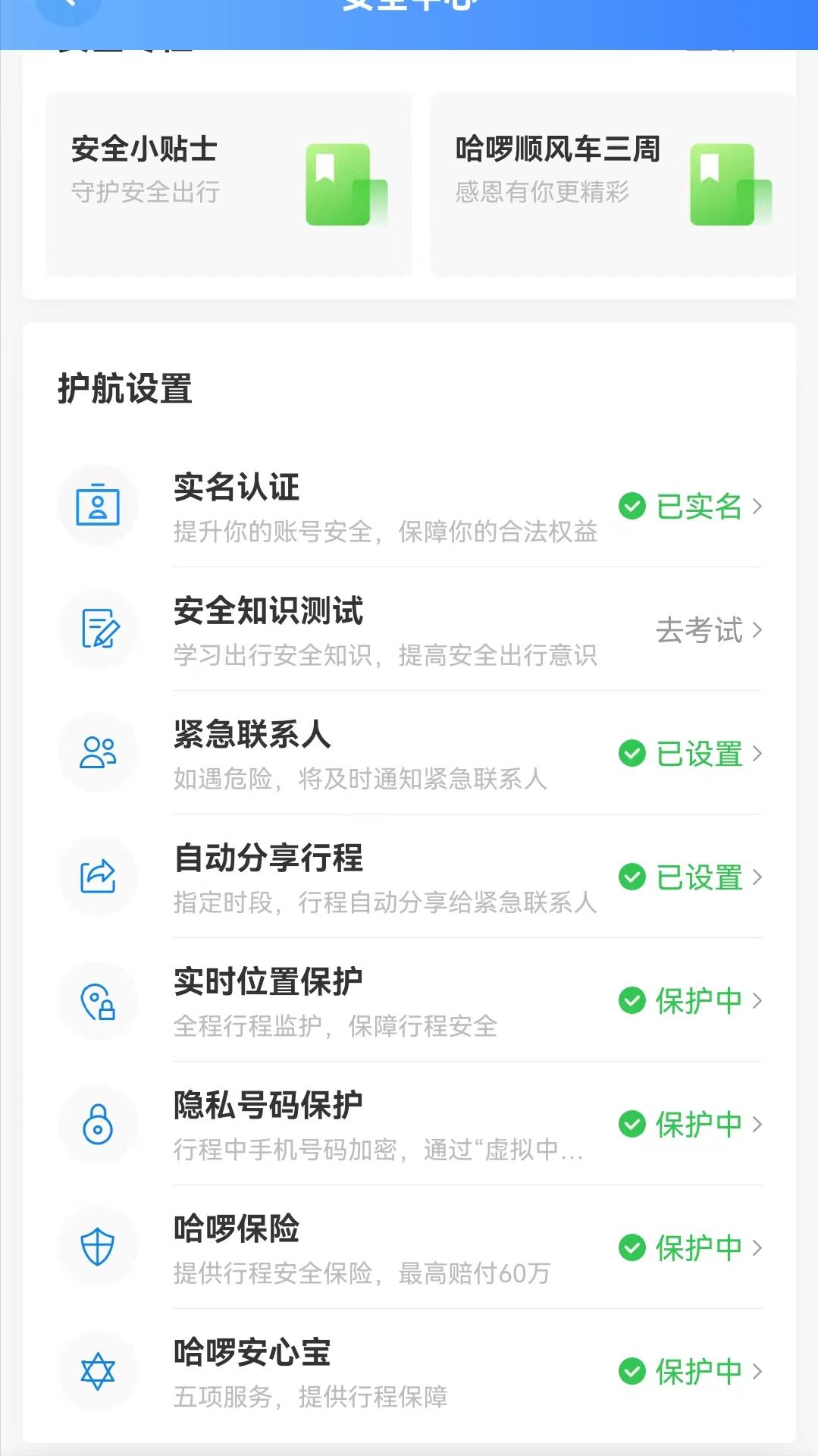Open 自动分享行程 details with the right arrow
This screenshot has height=1456, width=818.
(757, 879)
